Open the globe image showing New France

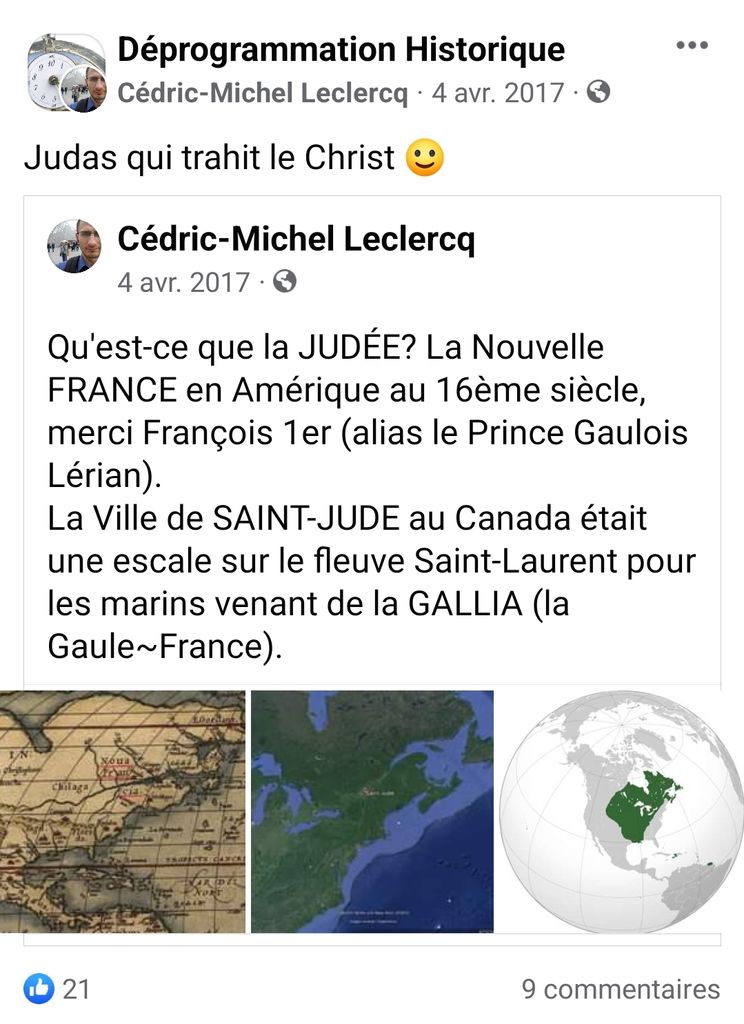(621, 811)
